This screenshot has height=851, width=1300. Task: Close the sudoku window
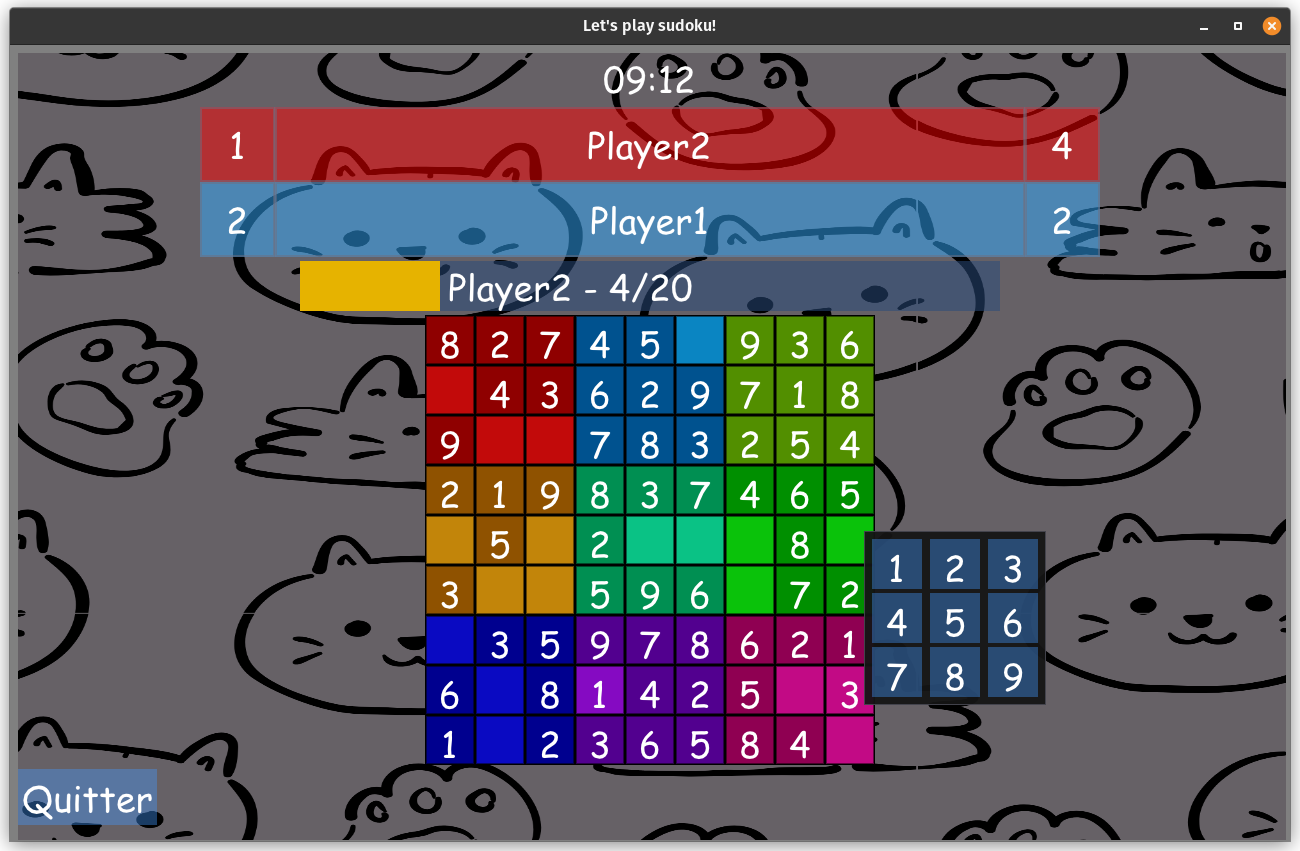point(1271,26)
